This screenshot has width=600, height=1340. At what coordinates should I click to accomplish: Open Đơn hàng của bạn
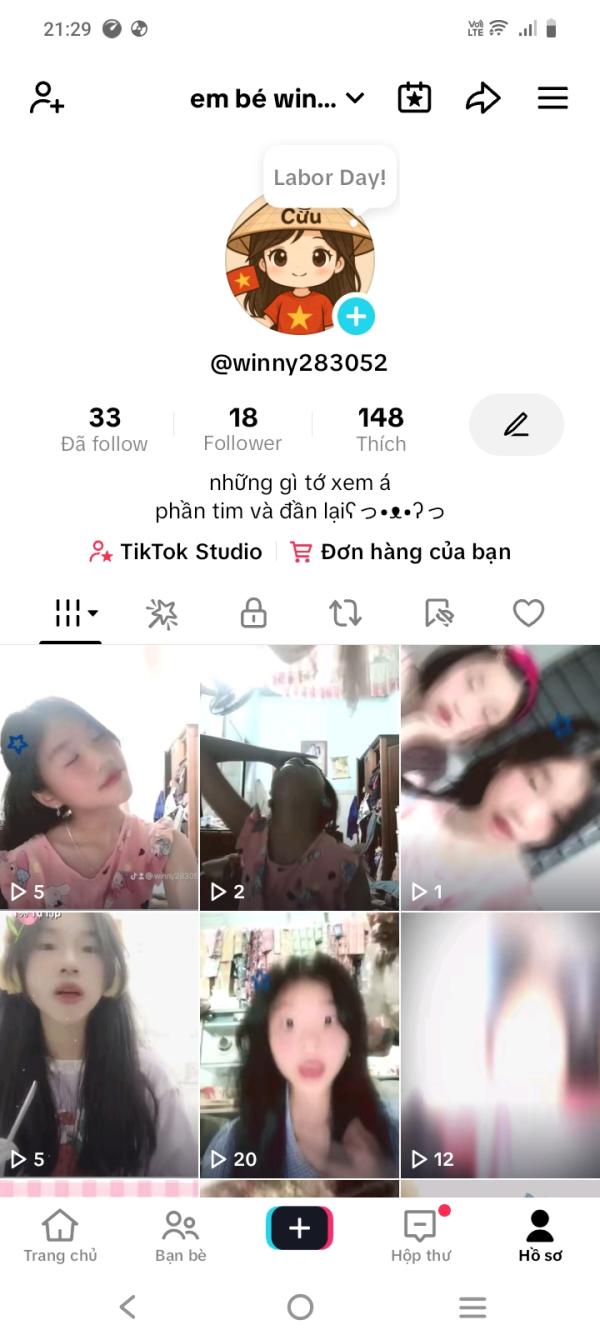[400, 552]
